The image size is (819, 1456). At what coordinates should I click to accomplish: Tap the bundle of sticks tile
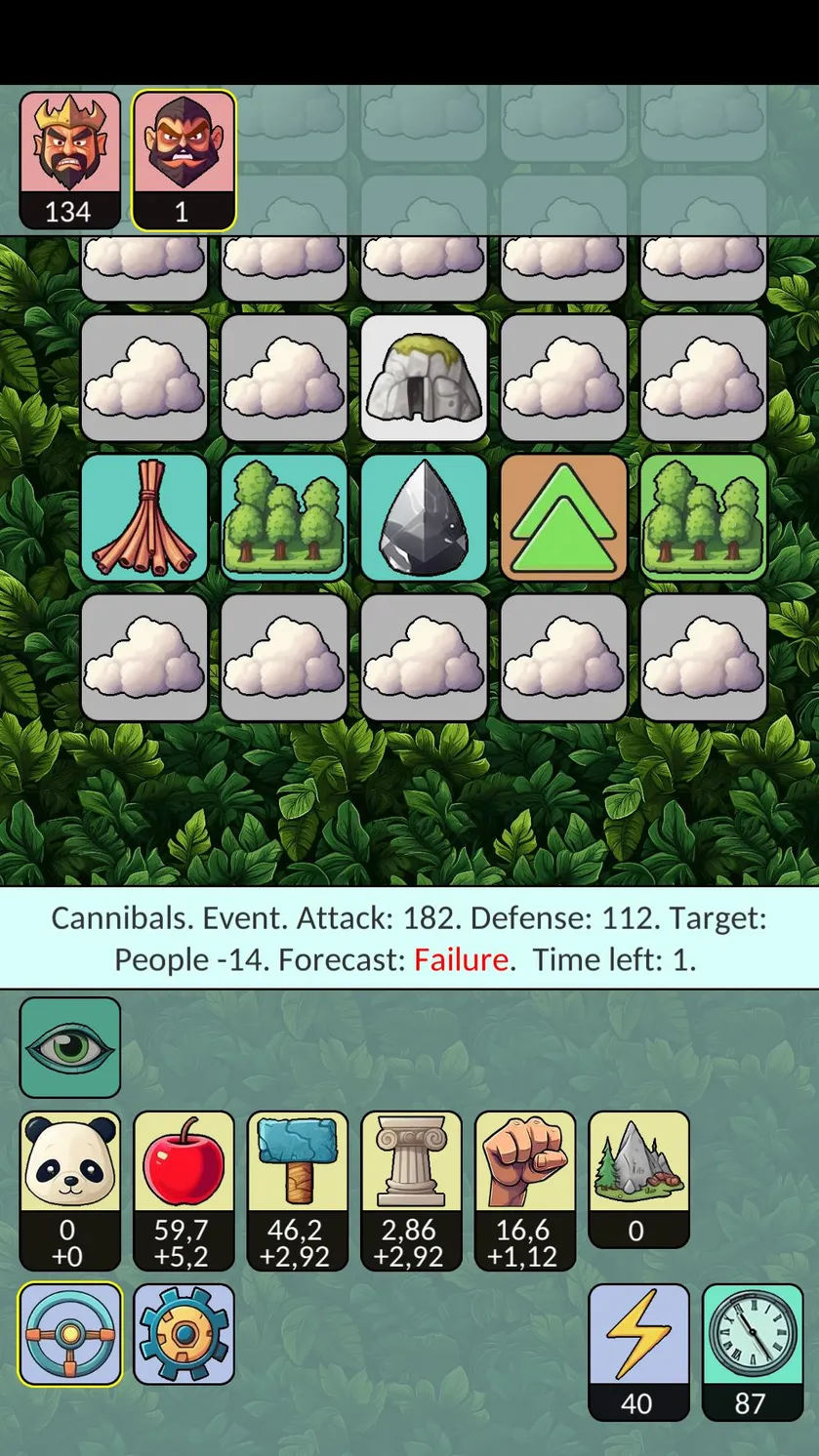coord(143,518)
